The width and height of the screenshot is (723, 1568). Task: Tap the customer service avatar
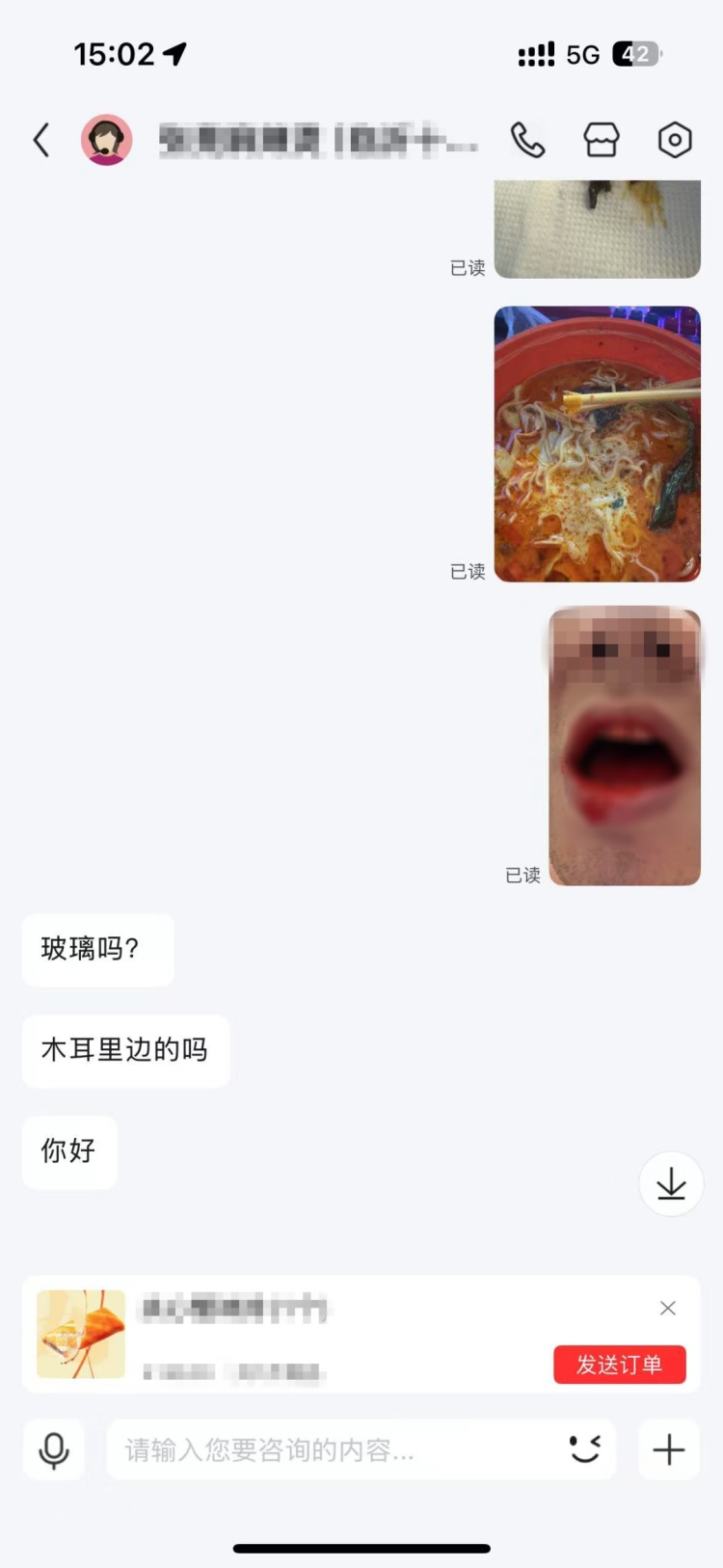pos(106,139)
